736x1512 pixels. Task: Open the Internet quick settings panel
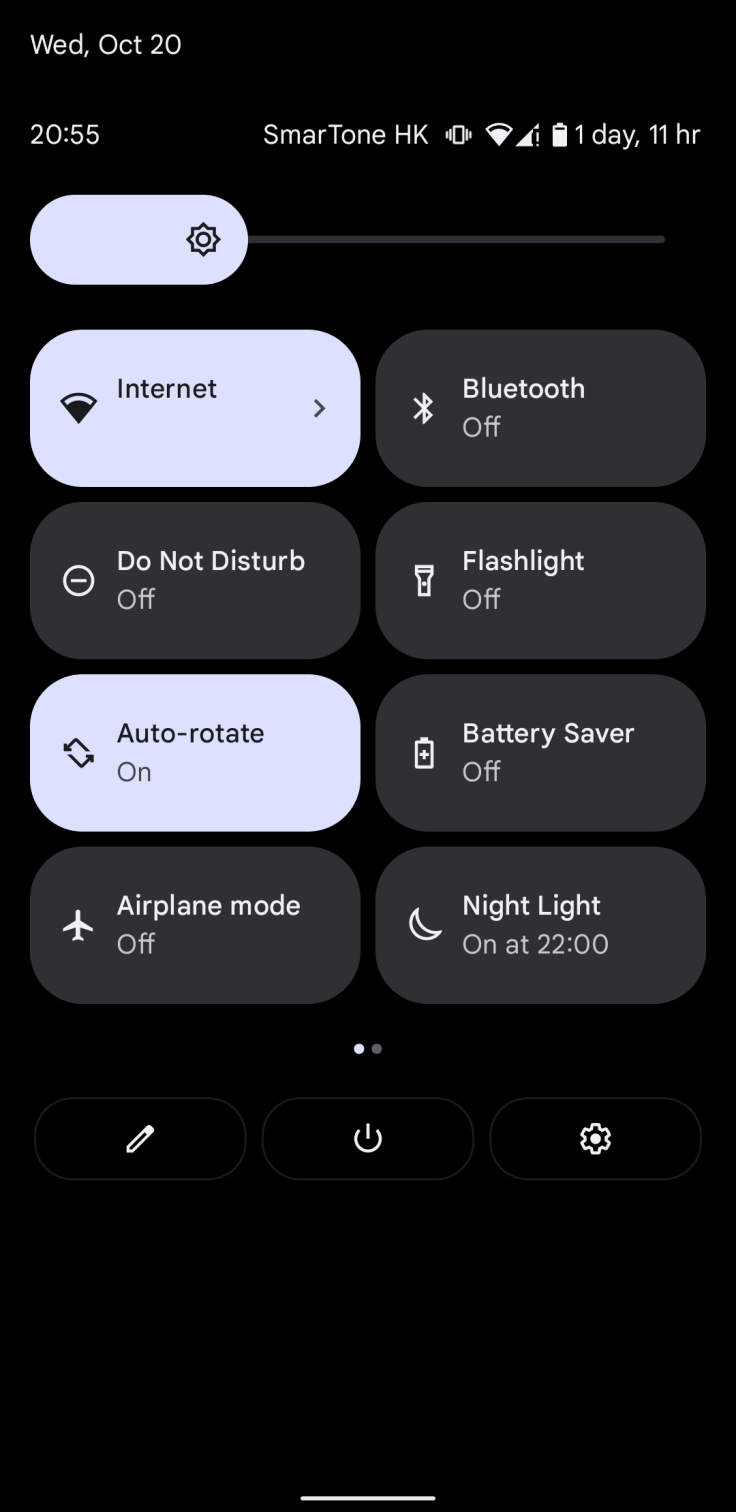point(195,408)
